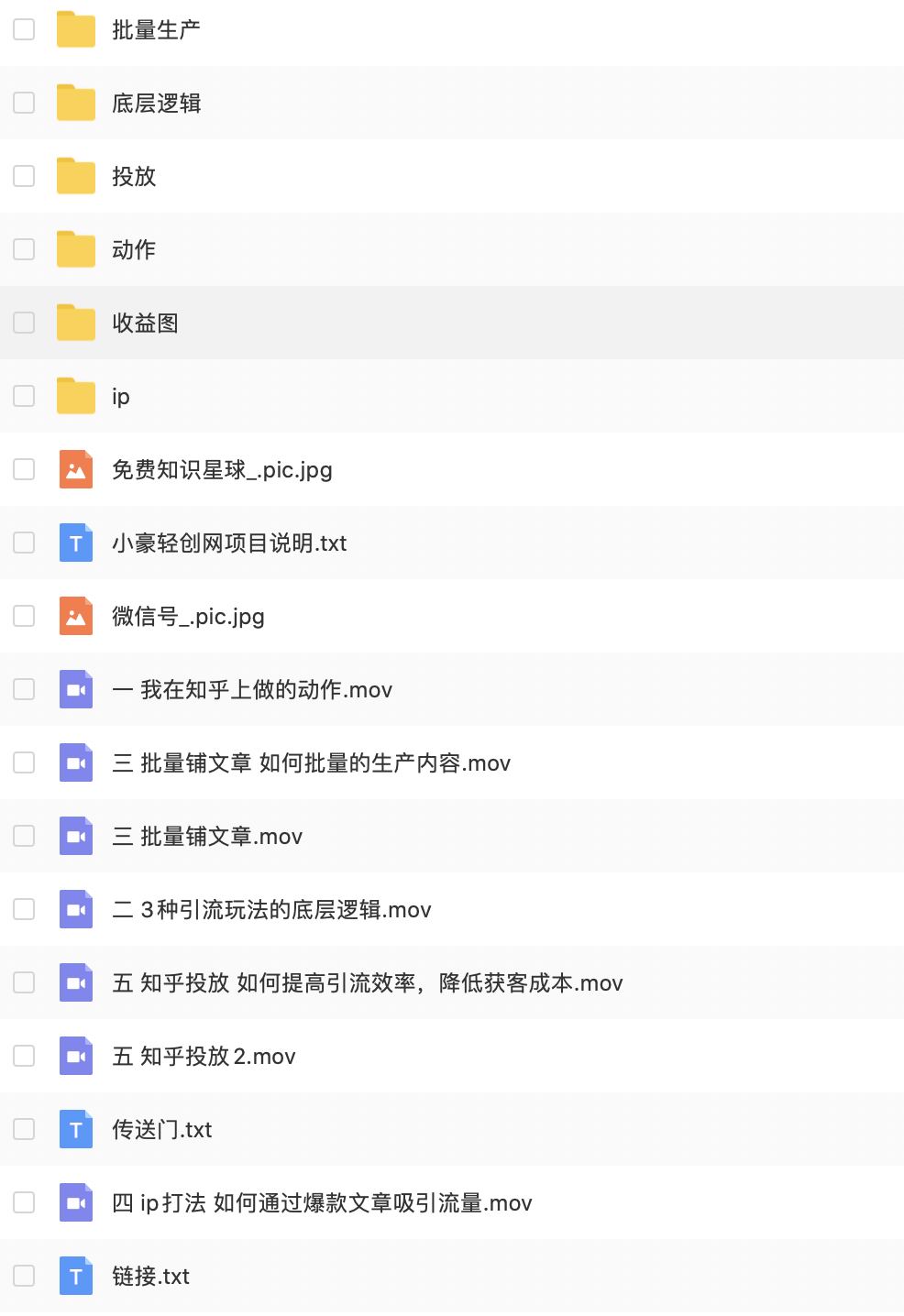Screen dimensions: 904x1316
Task: Check the box for 五 知乎投放 2.mov
Action: pos(24,1056)
